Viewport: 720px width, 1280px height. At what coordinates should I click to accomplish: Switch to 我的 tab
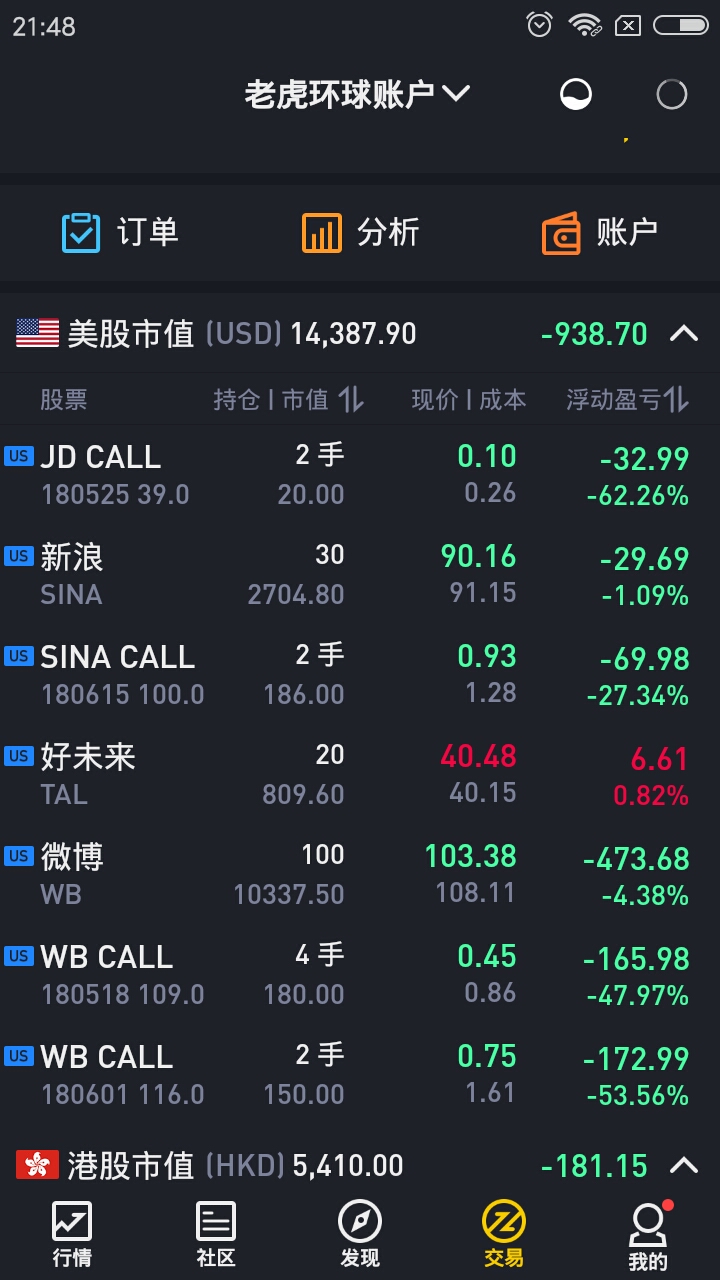coord(648,1235)
